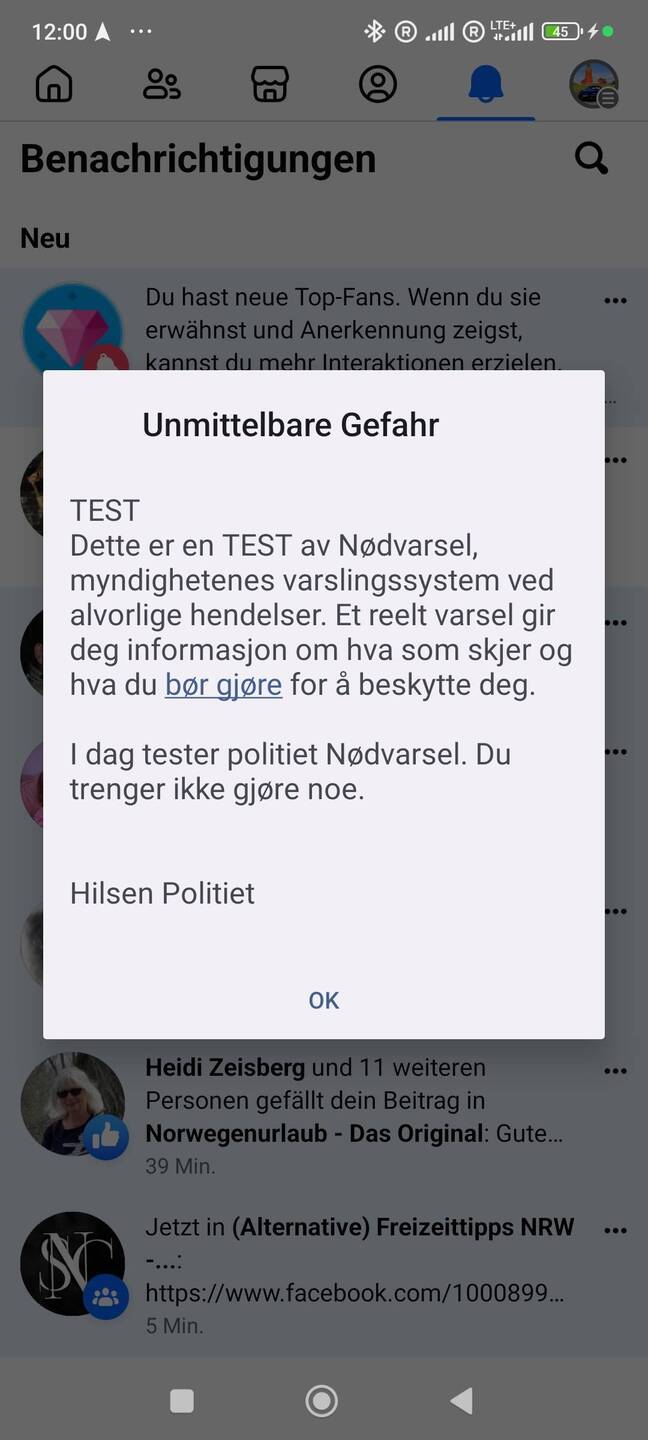Go to the Facebook home feed tab
Image resolution: width=648 pixels, height=1440 pixels.
click(x=54, y=85)
